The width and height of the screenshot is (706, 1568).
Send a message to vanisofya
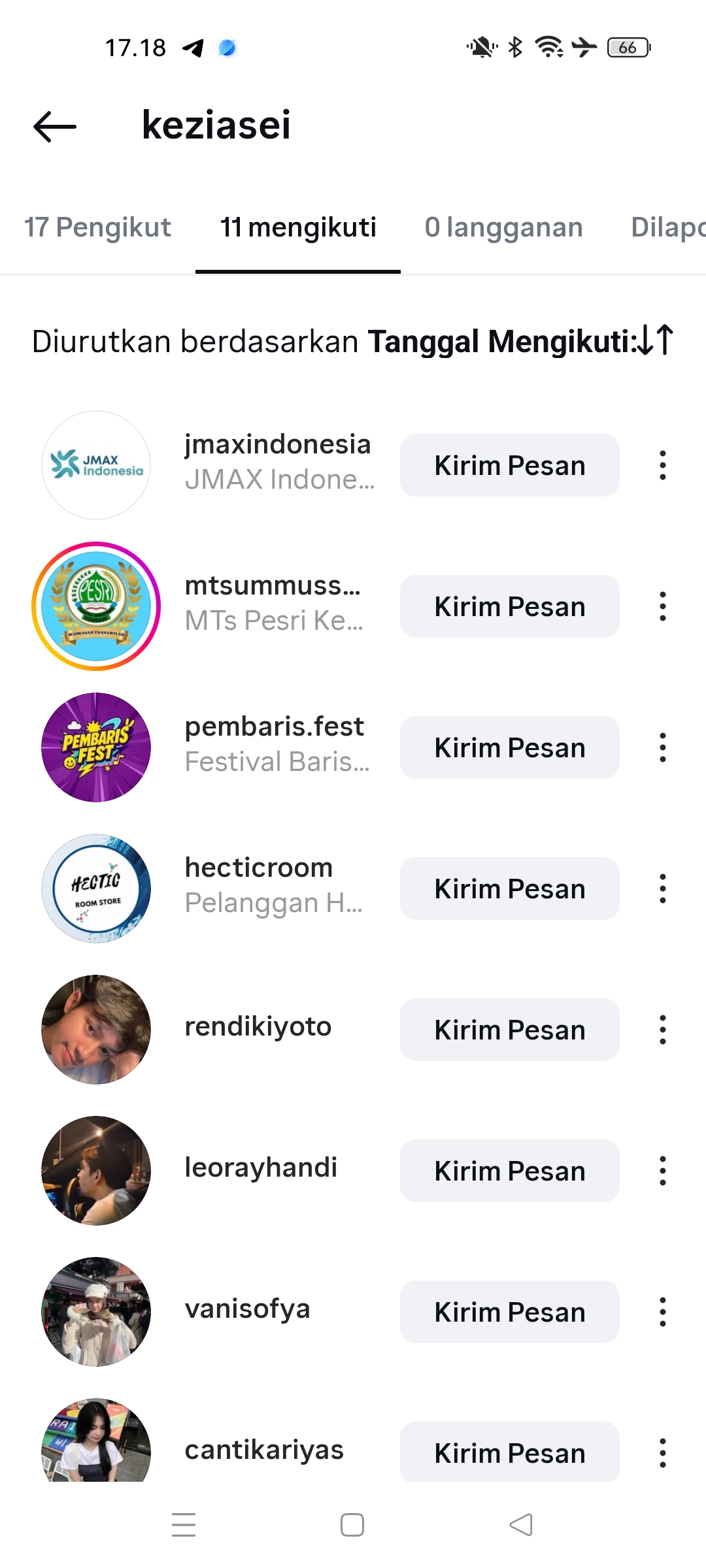(509, 1312)
